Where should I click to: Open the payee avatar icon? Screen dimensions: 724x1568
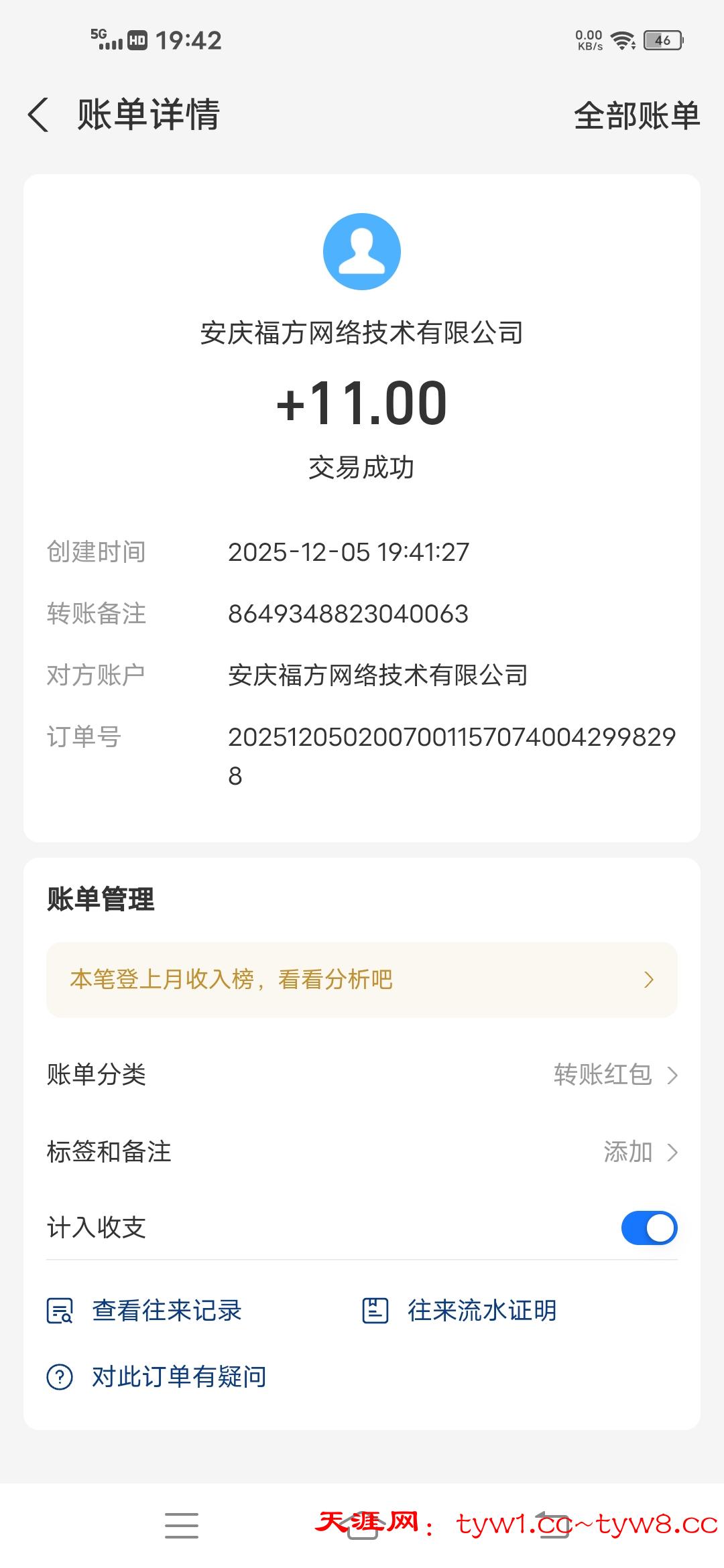pyautogui.click(x=362, y=252)
